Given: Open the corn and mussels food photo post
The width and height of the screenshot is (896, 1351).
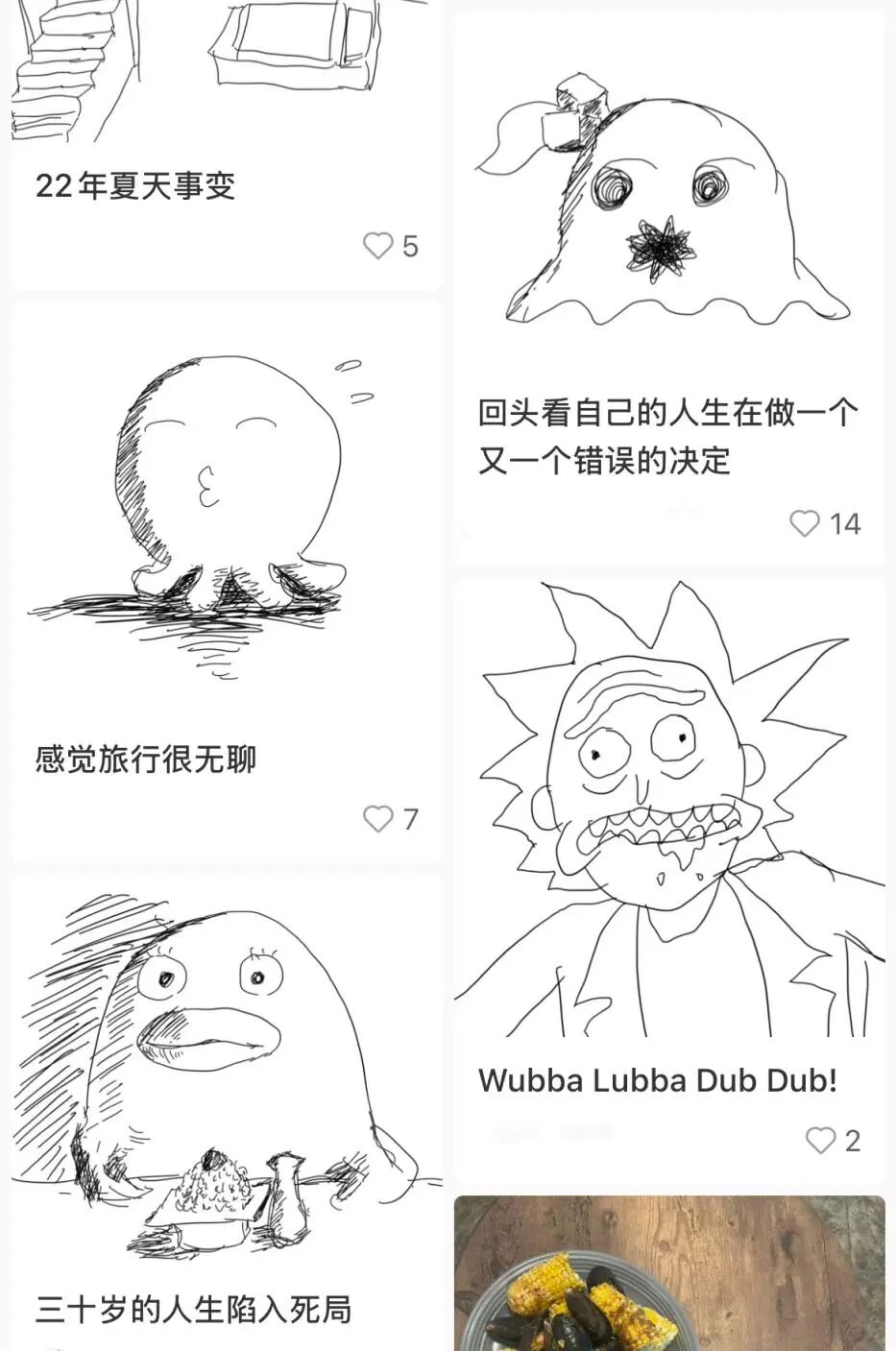Looking at the screenshot, I should tap(669, 1277).
